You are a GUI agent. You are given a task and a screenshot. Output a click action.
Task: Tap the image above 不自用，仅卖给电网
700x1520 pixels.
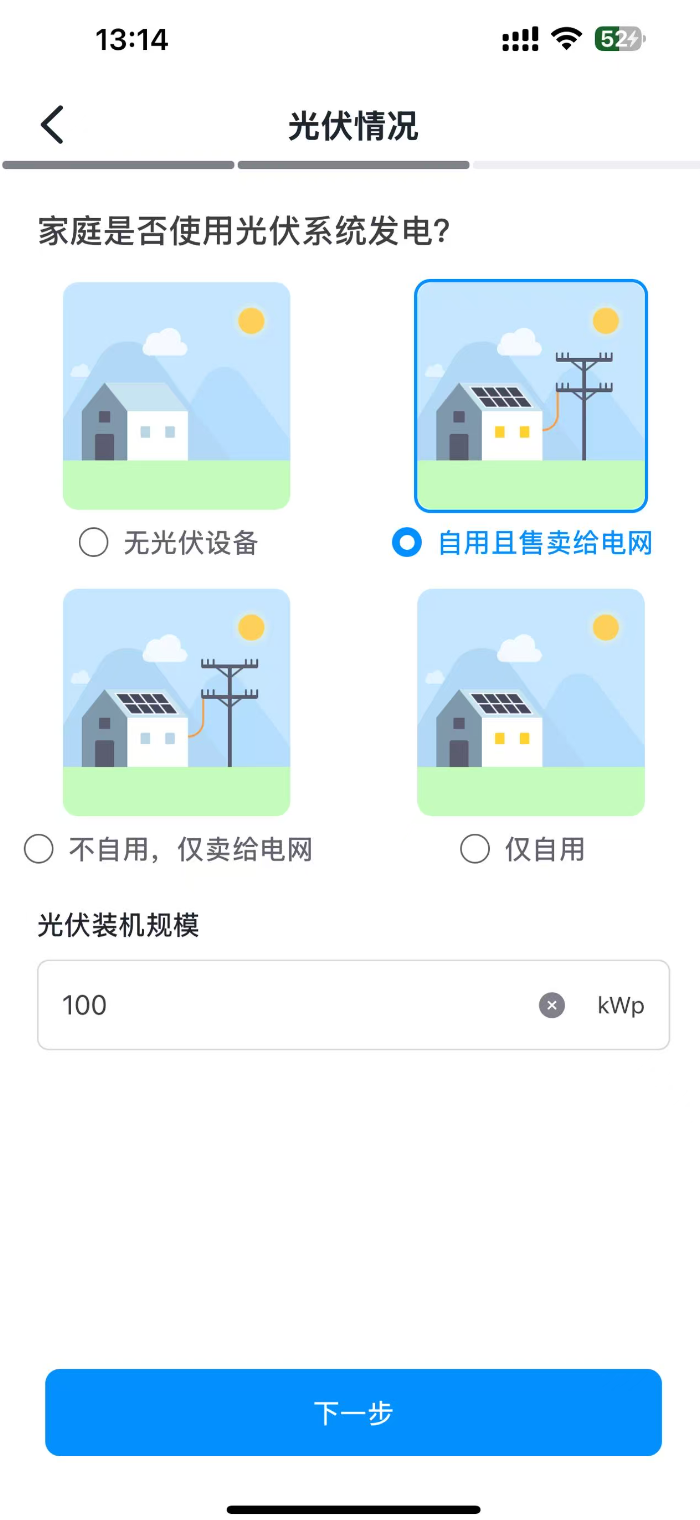tap(177, 702)
